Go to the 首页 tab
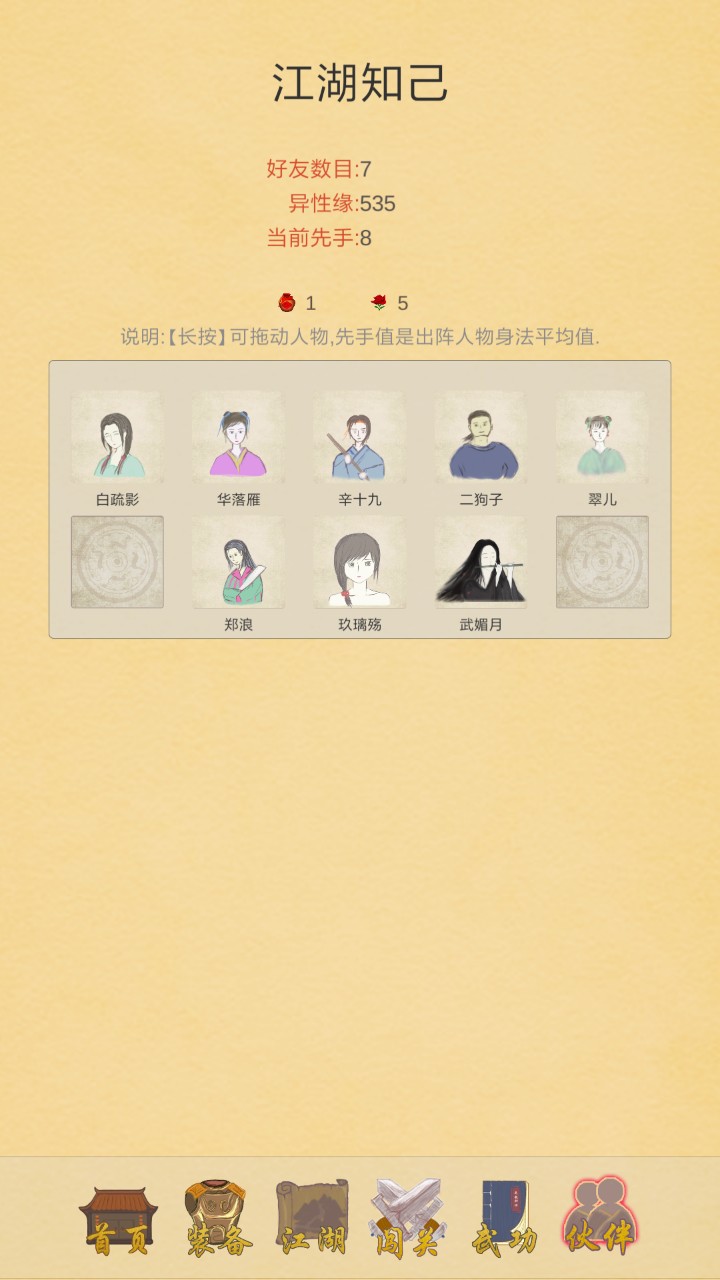The height and width of the screenshot is (1280, 720). tap(118, 1220)
